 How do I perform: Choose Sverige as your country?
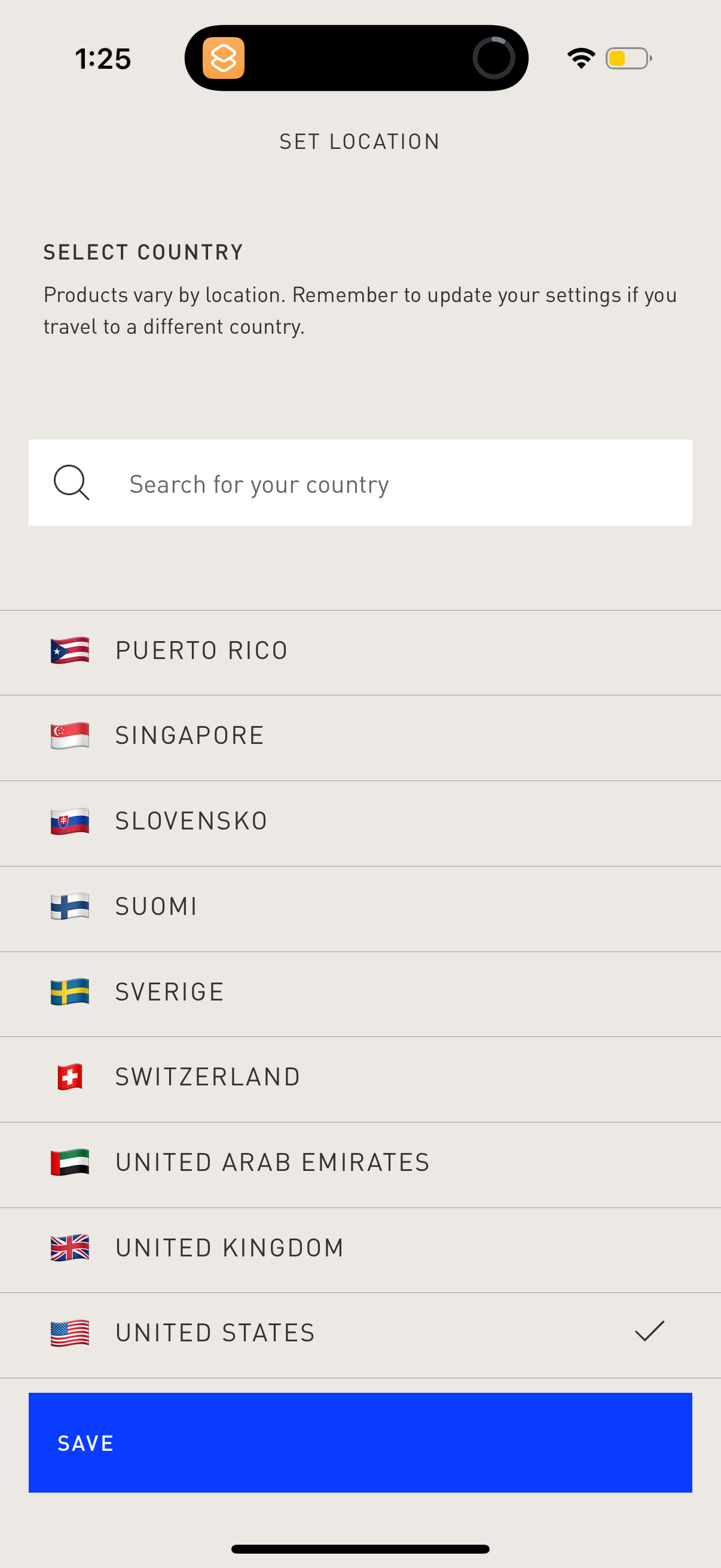click(x=360, y=992)
